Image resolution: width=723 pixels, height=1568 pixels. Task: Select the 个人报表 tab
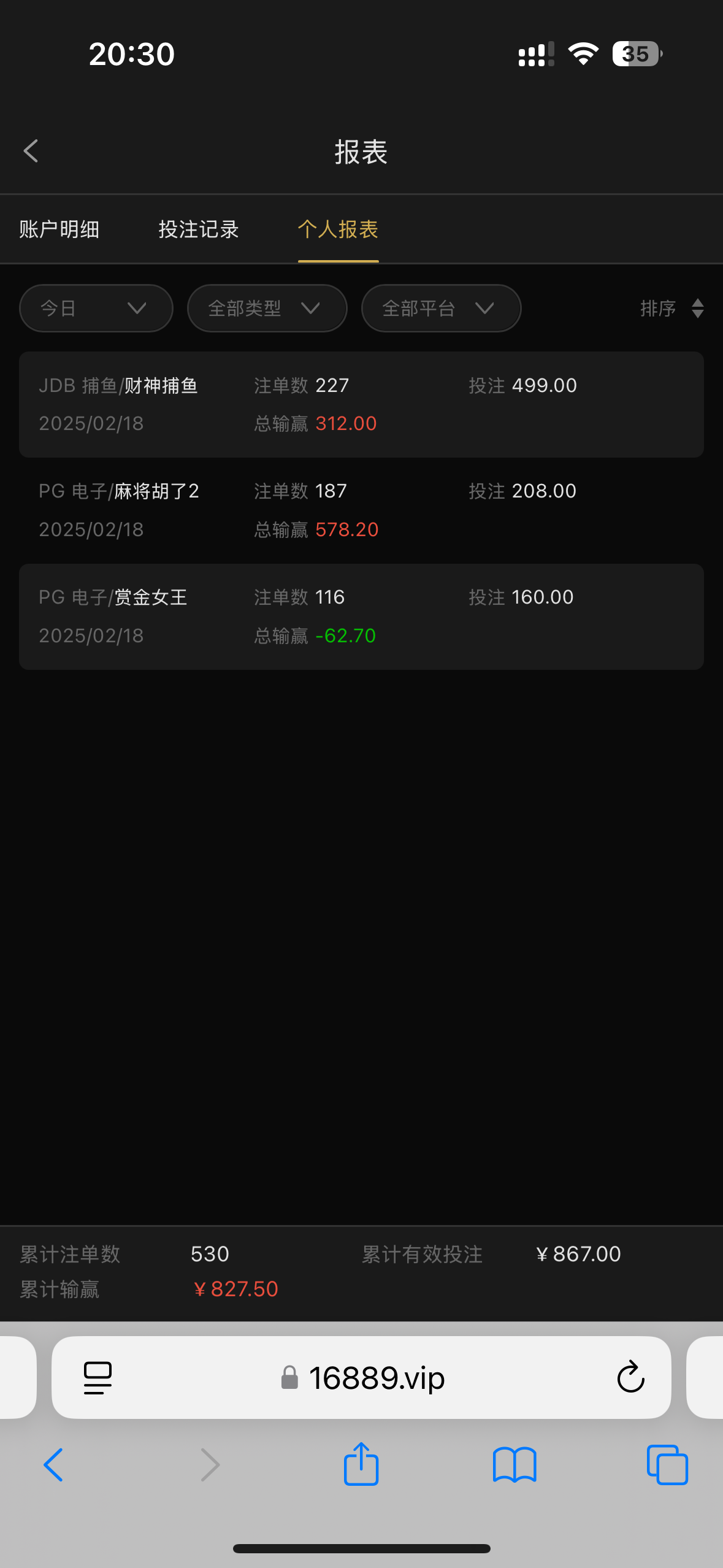(x=338, y=229)
